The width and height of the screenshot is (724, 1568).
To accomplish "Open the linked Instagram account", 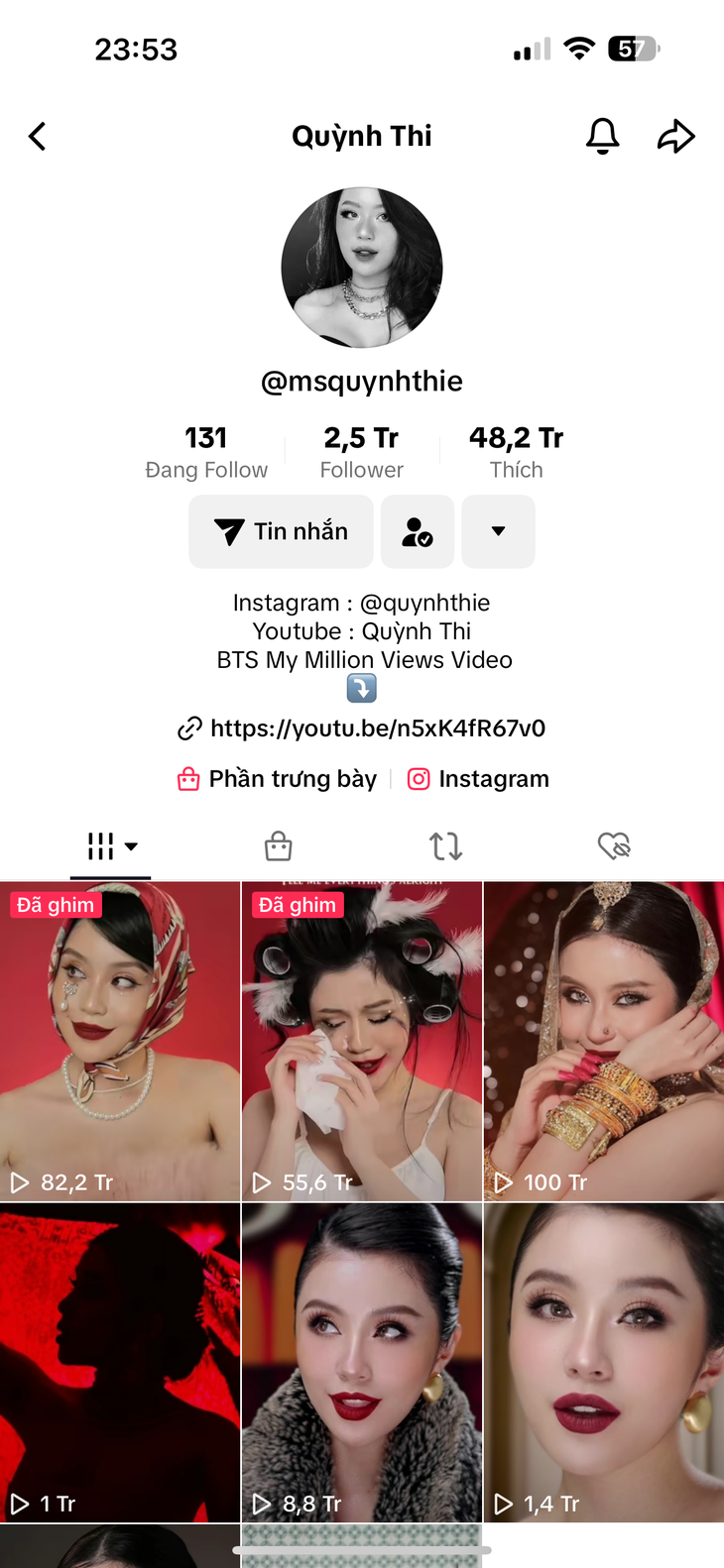I will 479,779.
